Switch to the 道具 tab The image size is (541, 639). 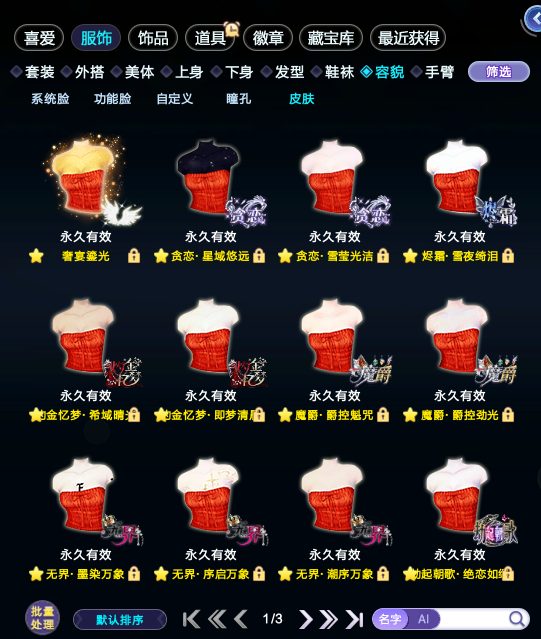(x=210, y=38)
